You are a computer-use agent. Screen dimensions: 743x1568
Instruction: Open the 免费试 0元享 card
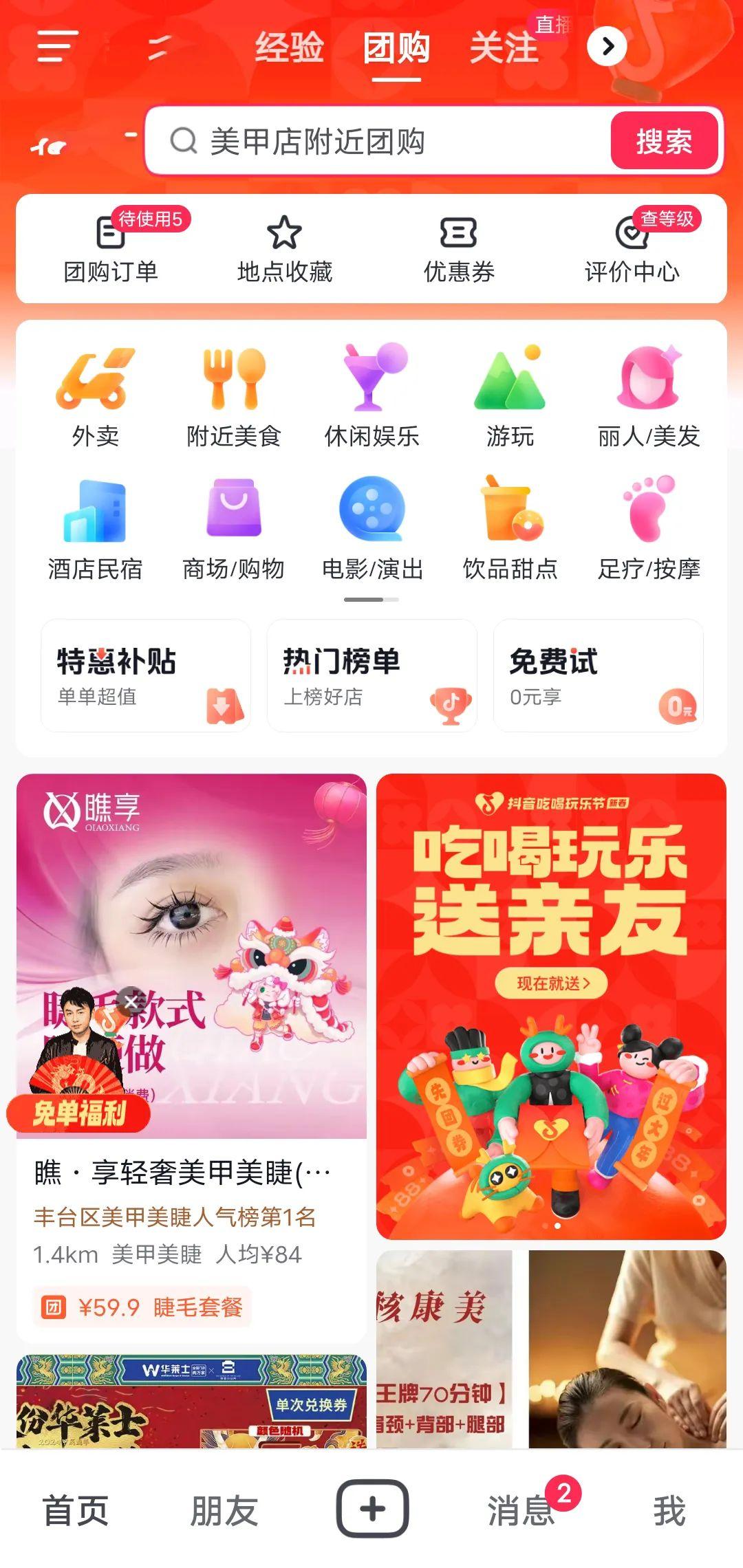pos(598,675)
